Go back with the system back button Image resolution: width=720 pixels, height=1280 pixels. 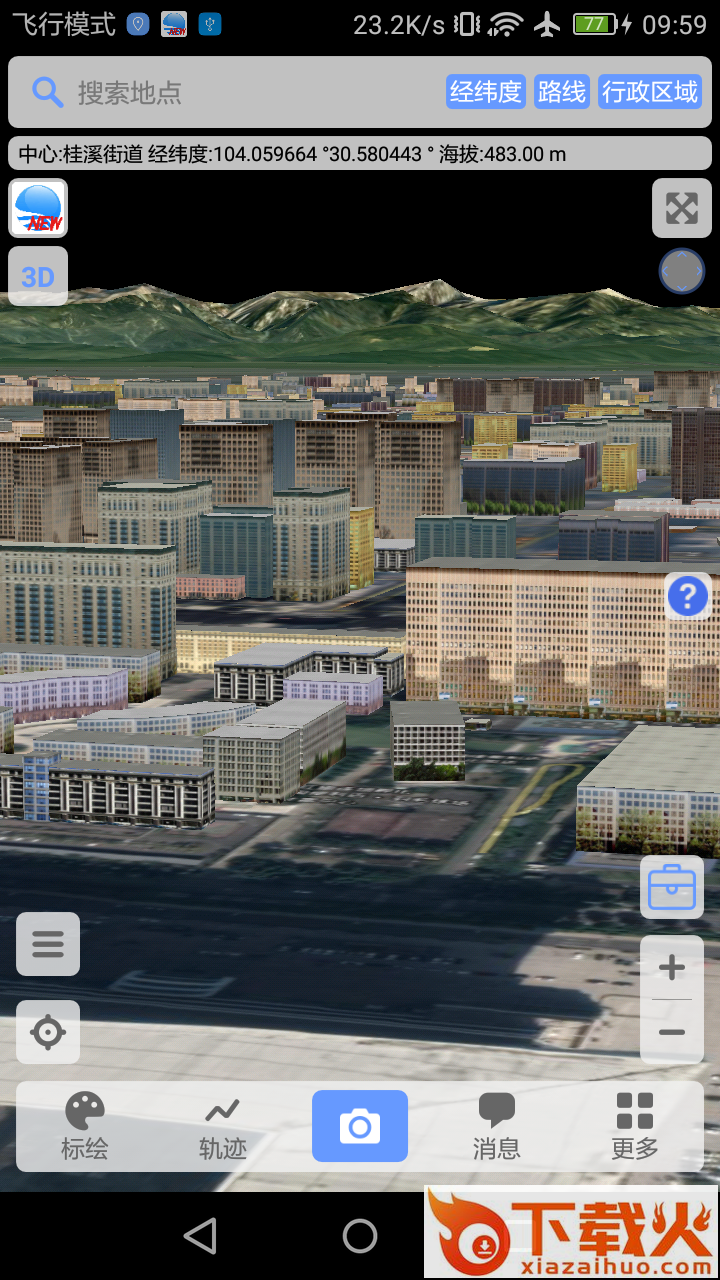click(x=201, y=1236)
